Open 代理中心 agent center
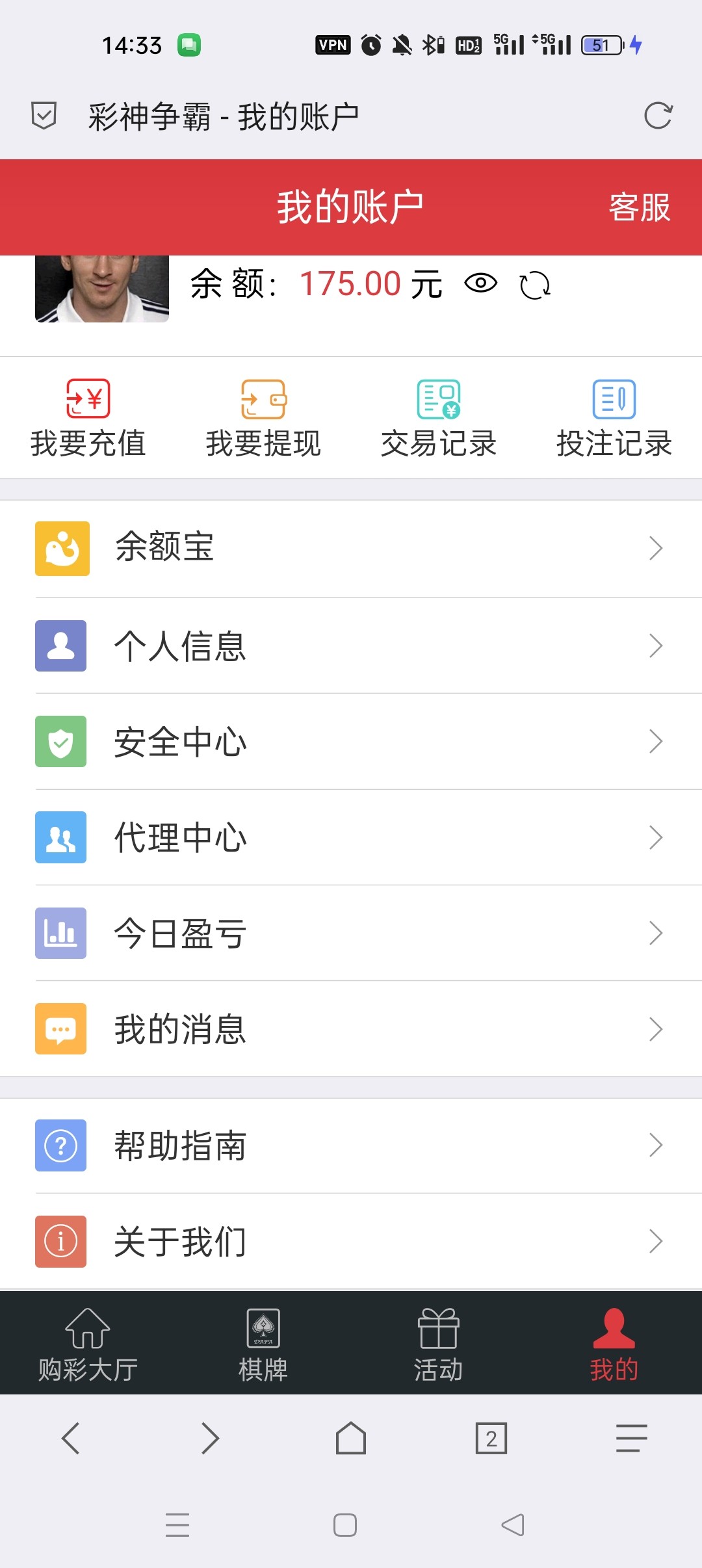This screenshot has width=702, height=1568. [351, 837]
